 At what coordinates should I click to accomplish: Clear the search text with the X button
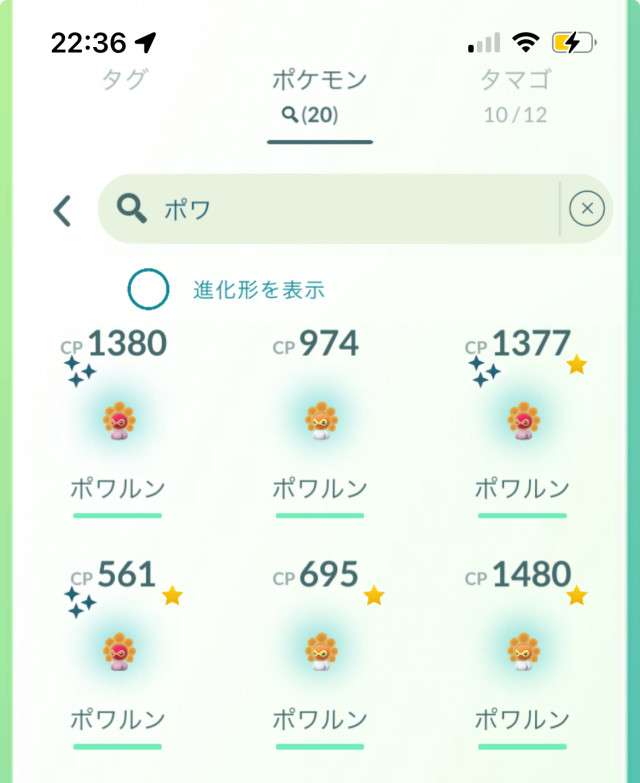[x=587, y=208]
